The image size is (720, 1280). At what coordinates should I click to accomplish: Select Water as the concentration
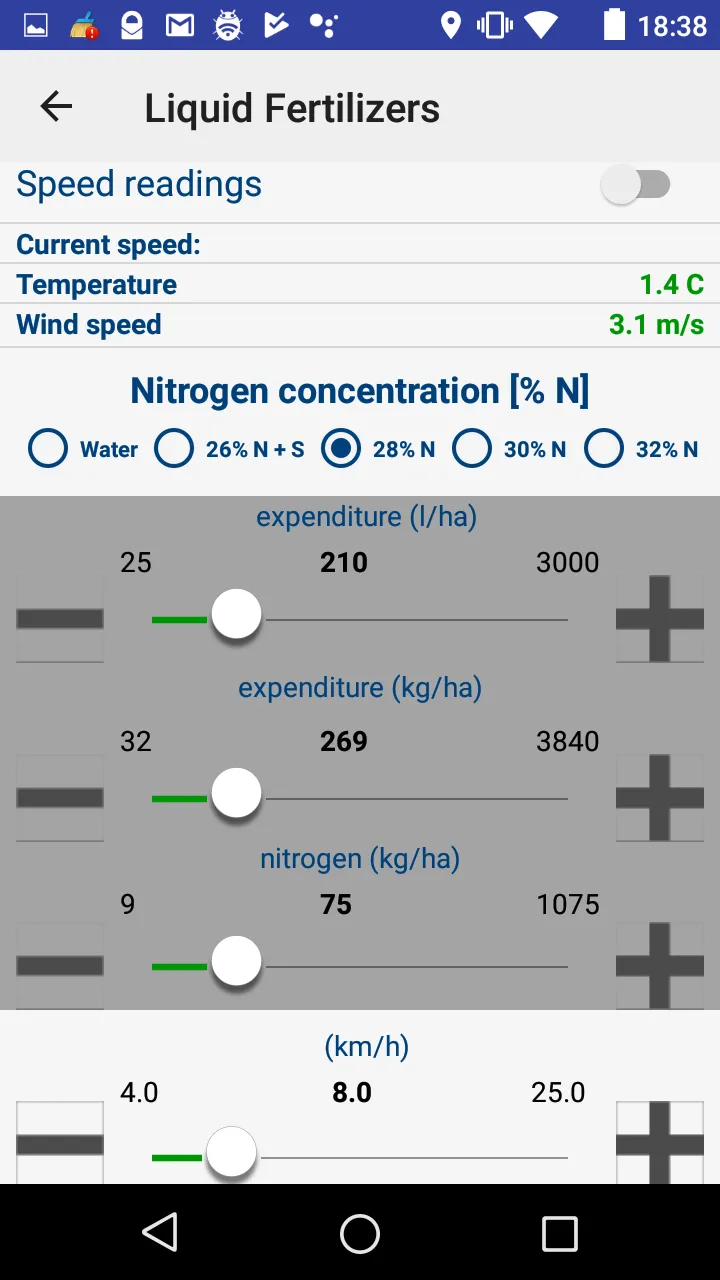[x=48, y=449]
